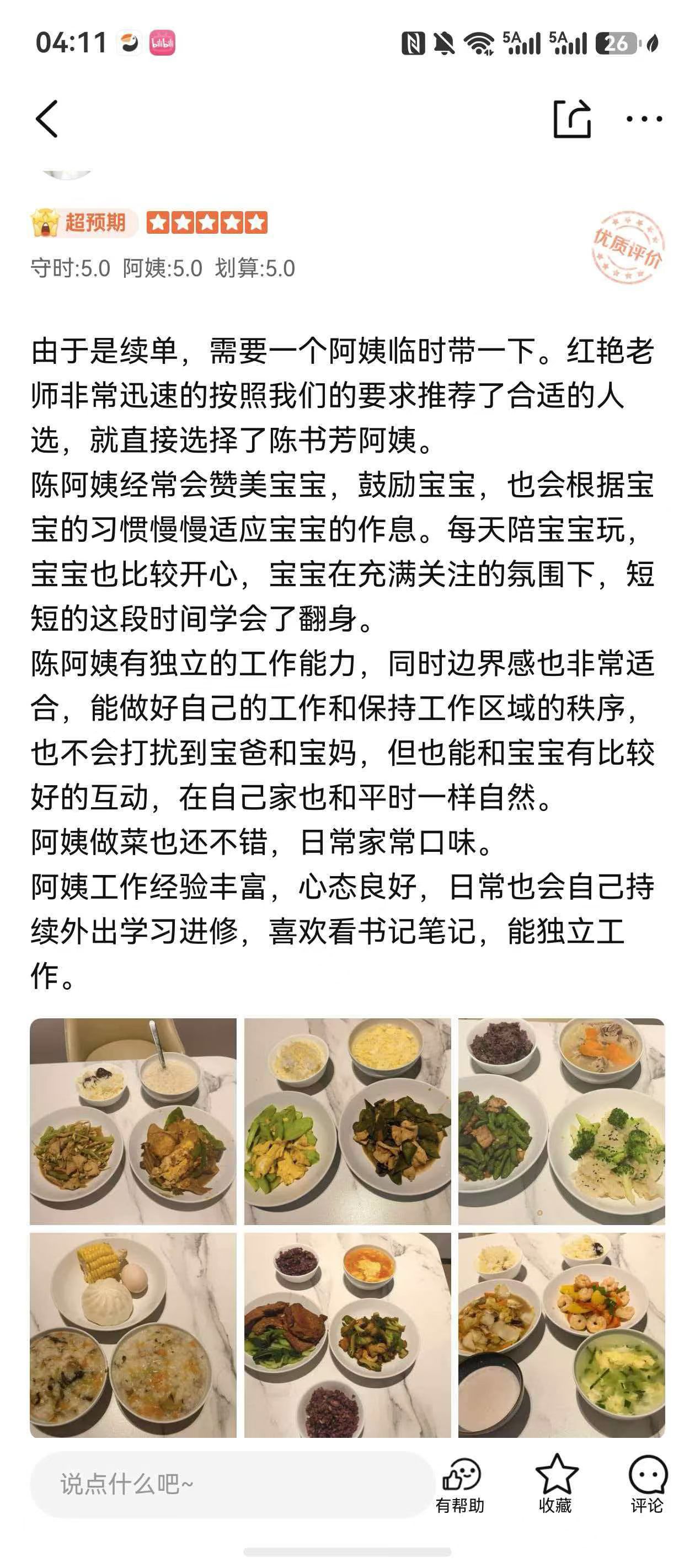Open the photo with broccoli and purple rice
Image resolution: width=695 pixels, height=1568 pixels.
[x=562, y=1121]
